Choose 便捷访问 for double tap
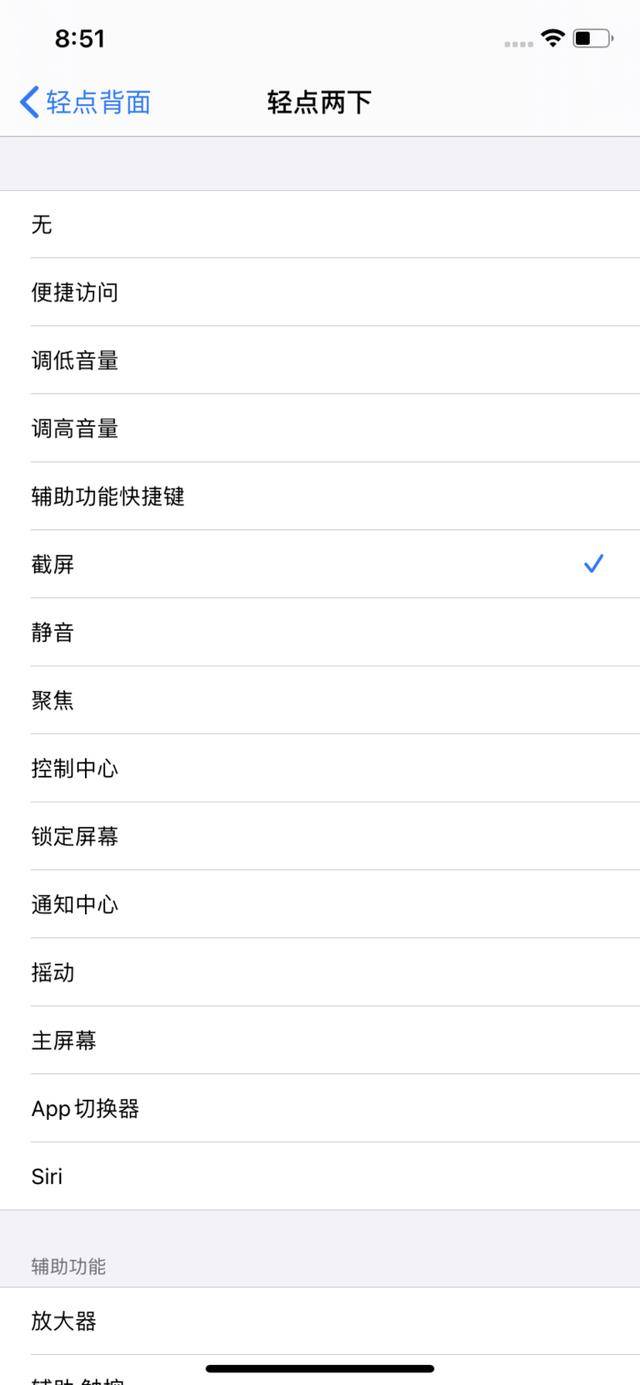640x1385 pixels. tap(320, 292)
